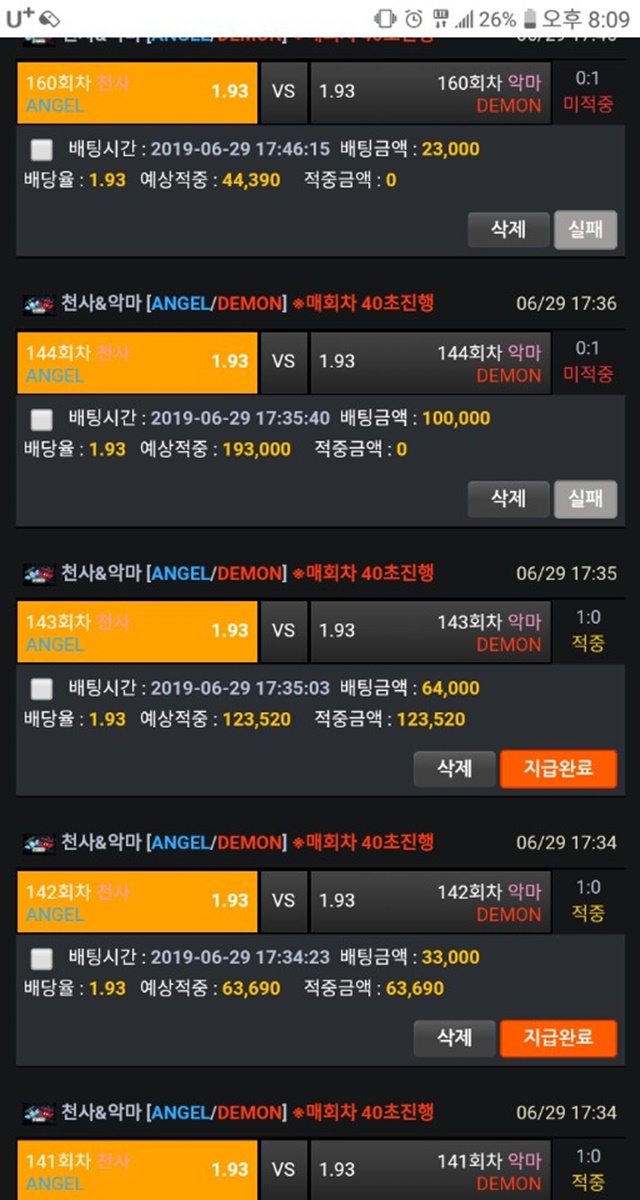640x1200 pixels.
Task: Tap 지급완료 on the 143회차 bet
Action: point(559,768)
